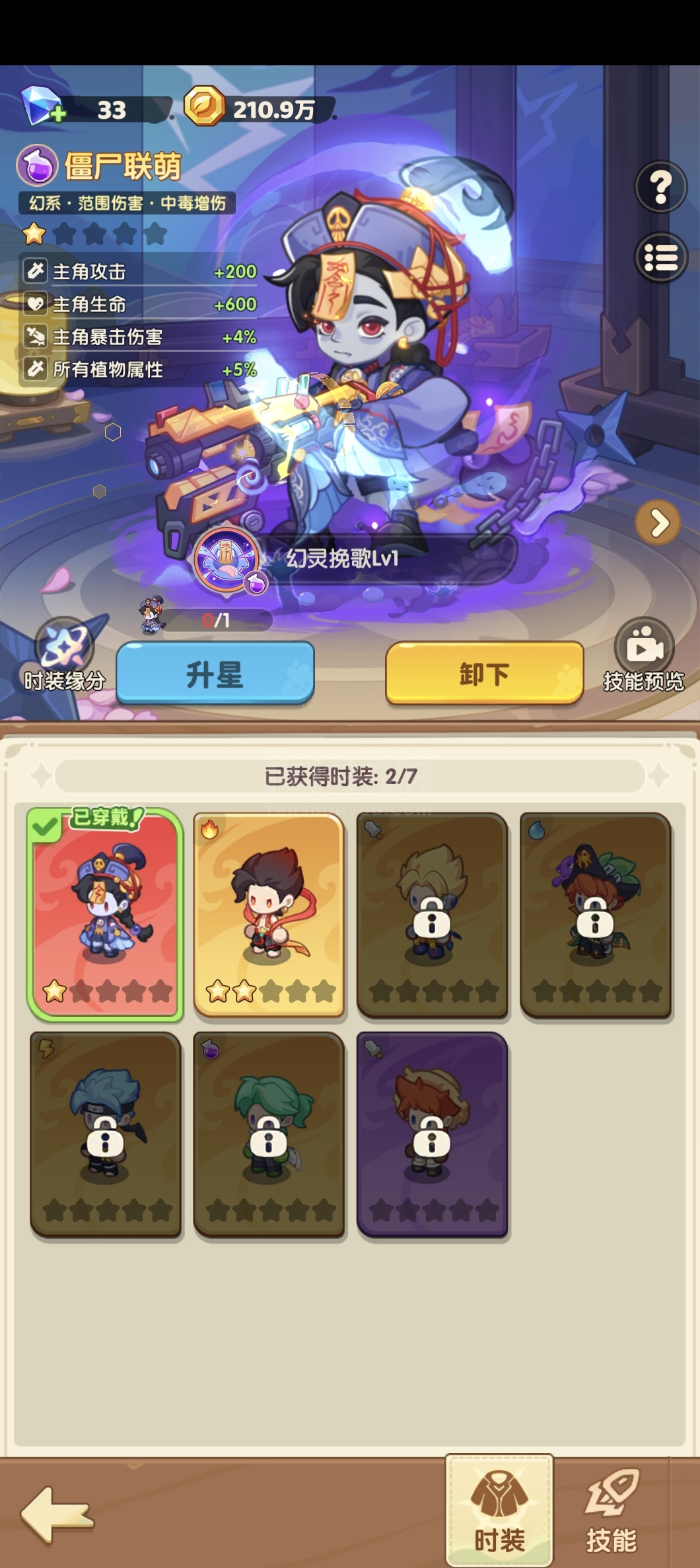700x1568 pixels.
Task: Tap the 卸下 unequip button
Action: pyautogui.click(x=485, y=674)
